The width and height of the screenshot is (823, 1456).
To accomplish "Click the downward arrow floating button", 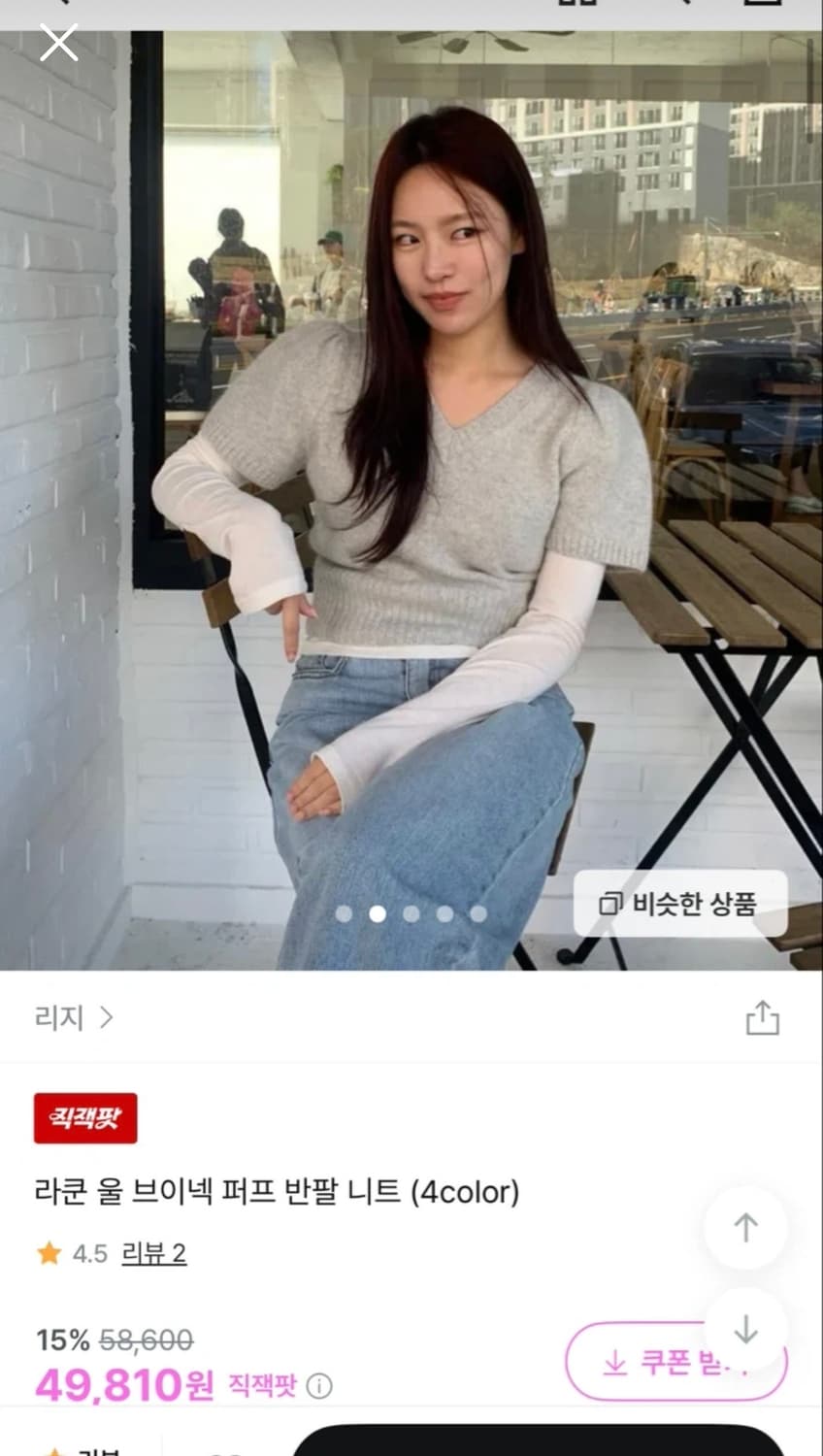I will (745, 1332).
